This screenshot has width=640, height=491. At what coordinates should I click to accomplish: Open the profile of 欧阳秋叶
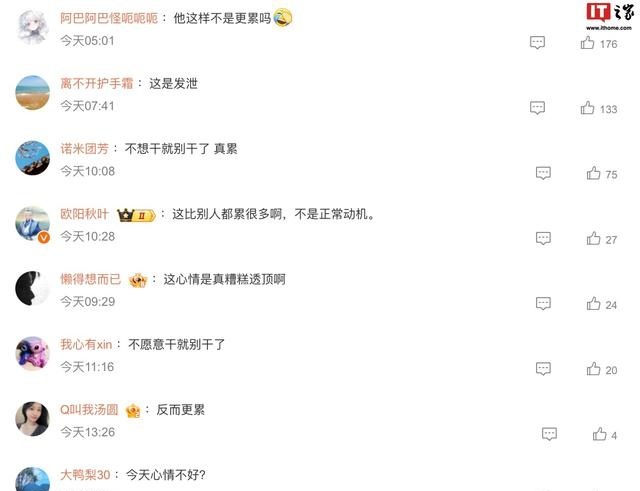pos(84,214)
